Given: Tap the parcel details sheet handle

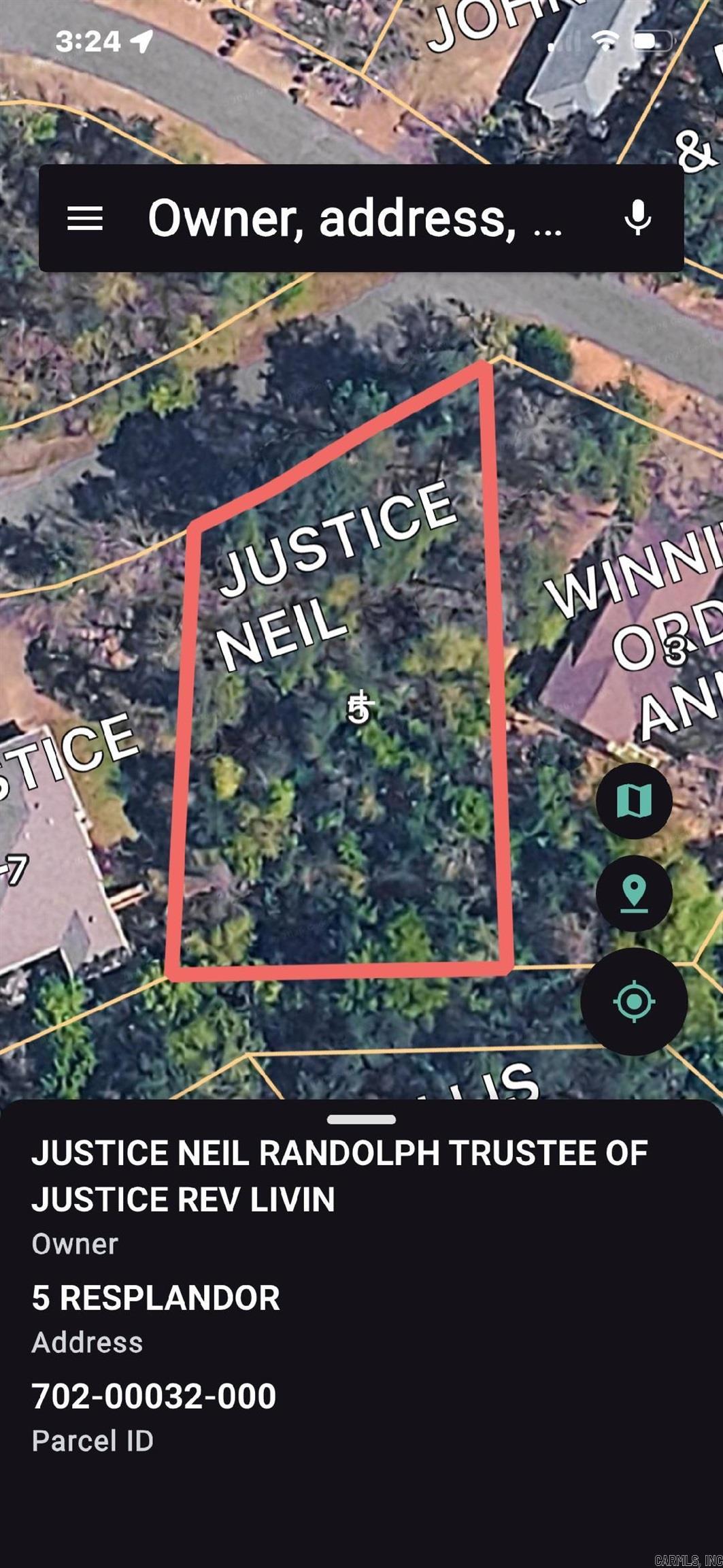Looking at the screenshot, I should click(x=361, y=1120).
